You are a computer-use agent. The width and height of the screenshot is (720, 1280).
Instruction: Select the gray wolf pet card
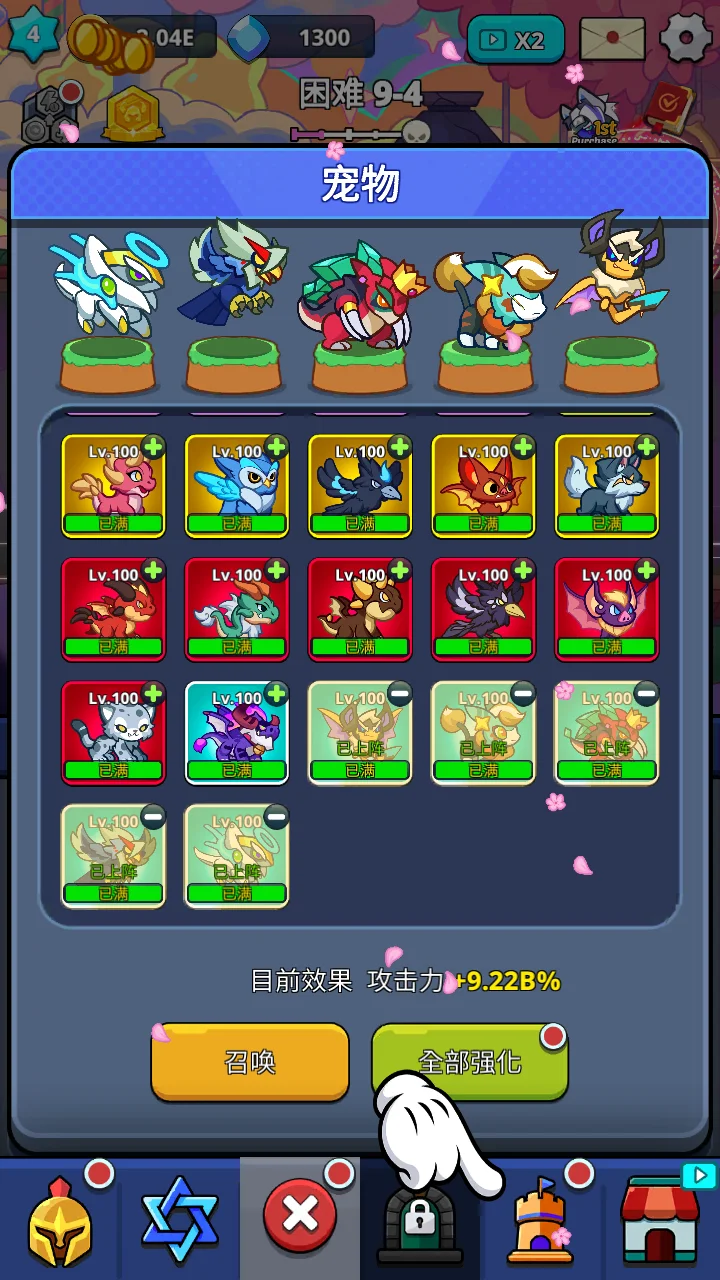click(607, 486)
